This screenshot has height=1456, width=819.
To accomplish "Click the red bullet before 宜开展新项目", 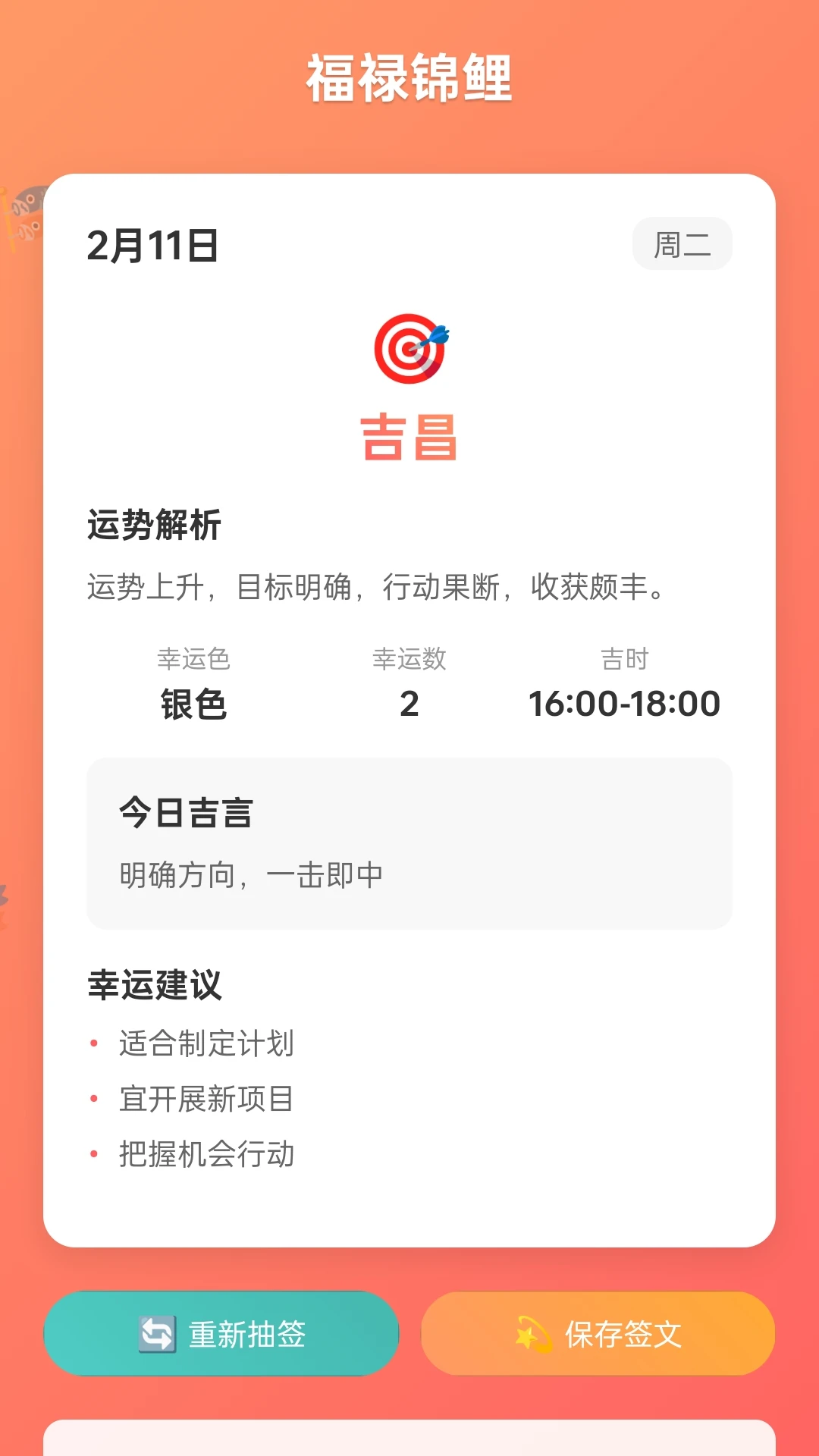I will pos(95,1099).
